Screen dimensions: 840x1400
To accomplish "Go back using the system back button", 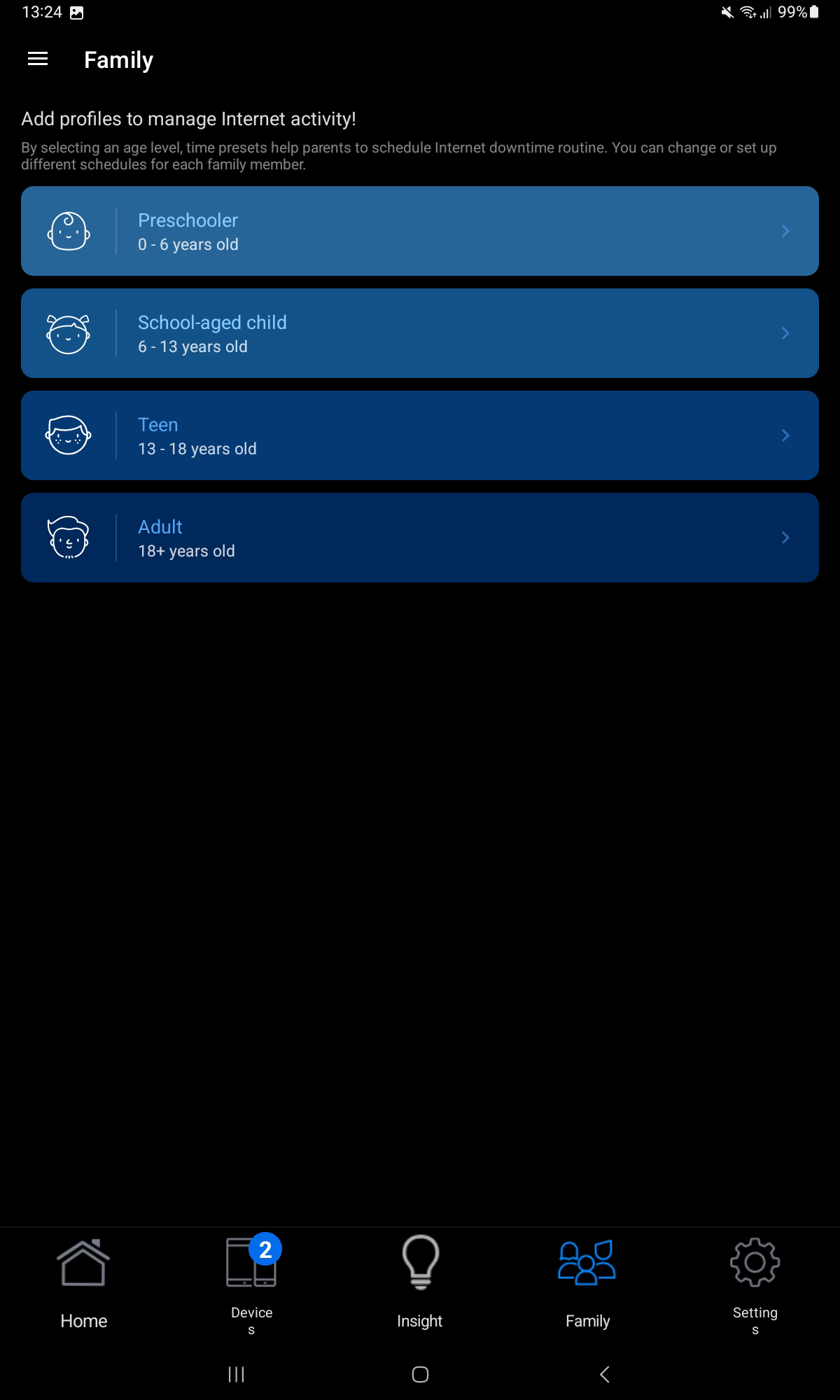I will point(605,1374).
